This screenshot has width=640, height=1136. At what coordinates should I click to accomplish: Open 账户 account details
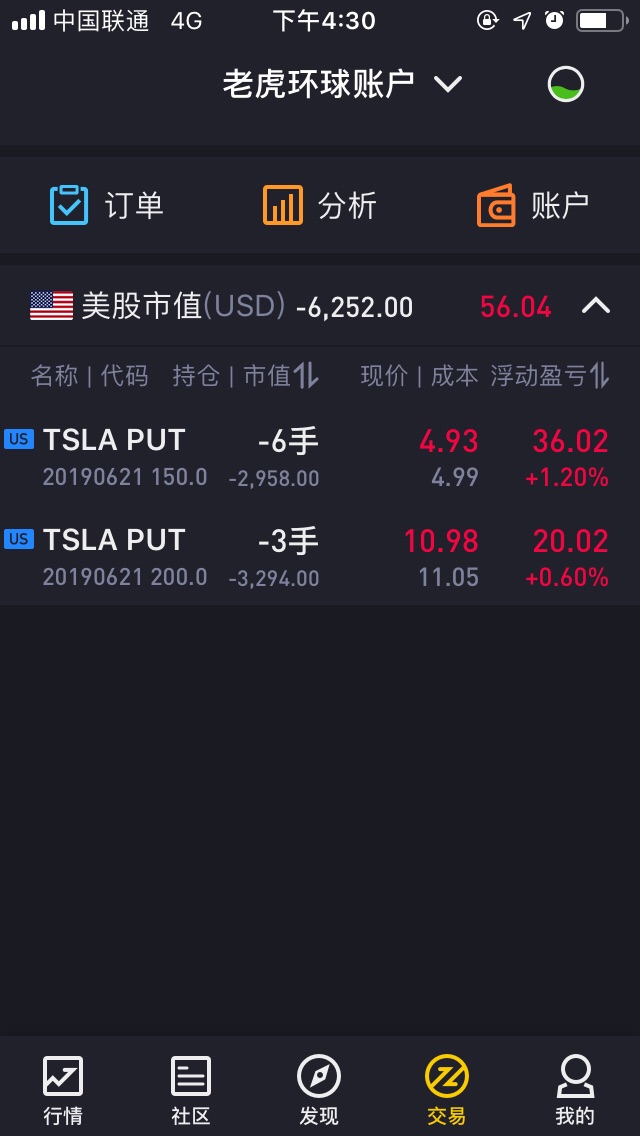pyautogui.click(x=533, y=206)
